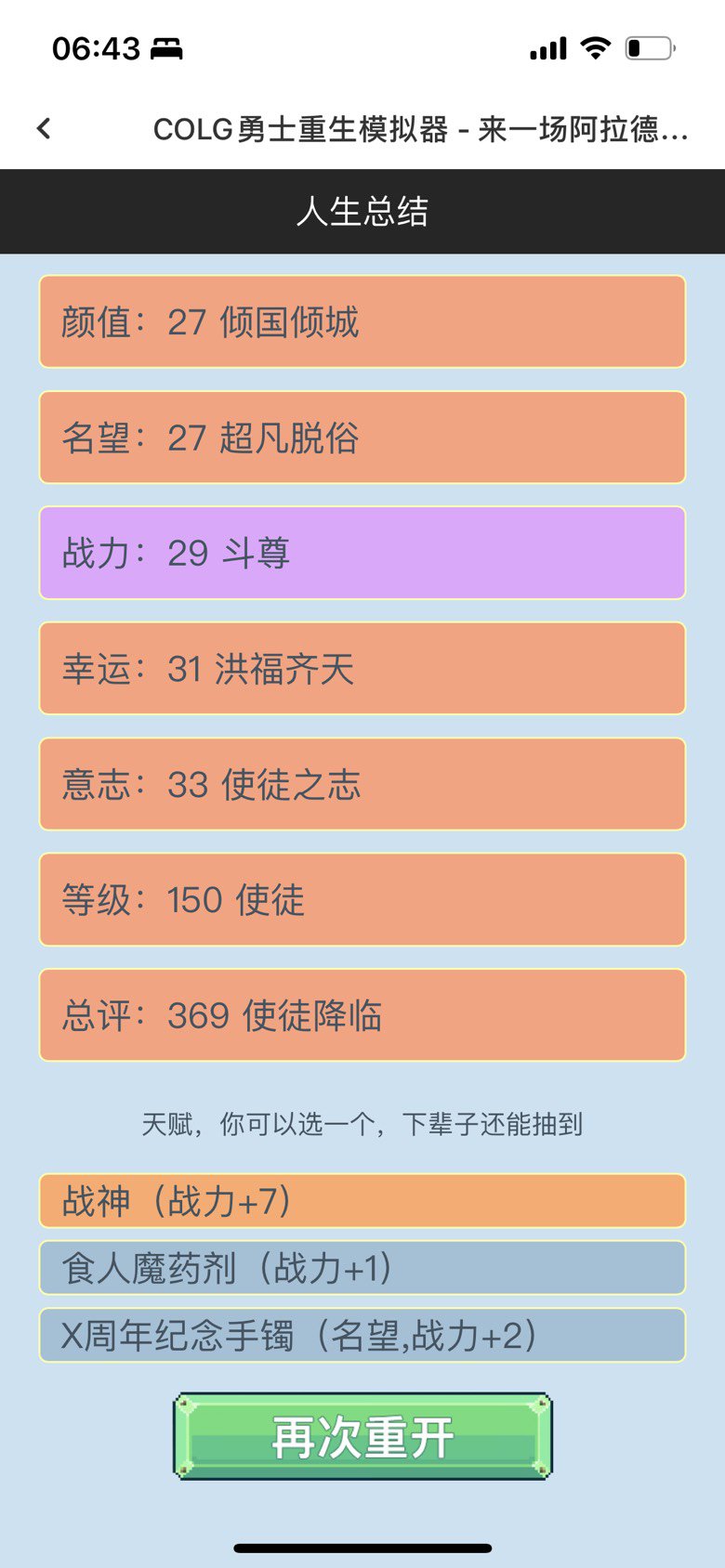
Task: Go back using the top-left arrow
Action: [x=44, y=128]
